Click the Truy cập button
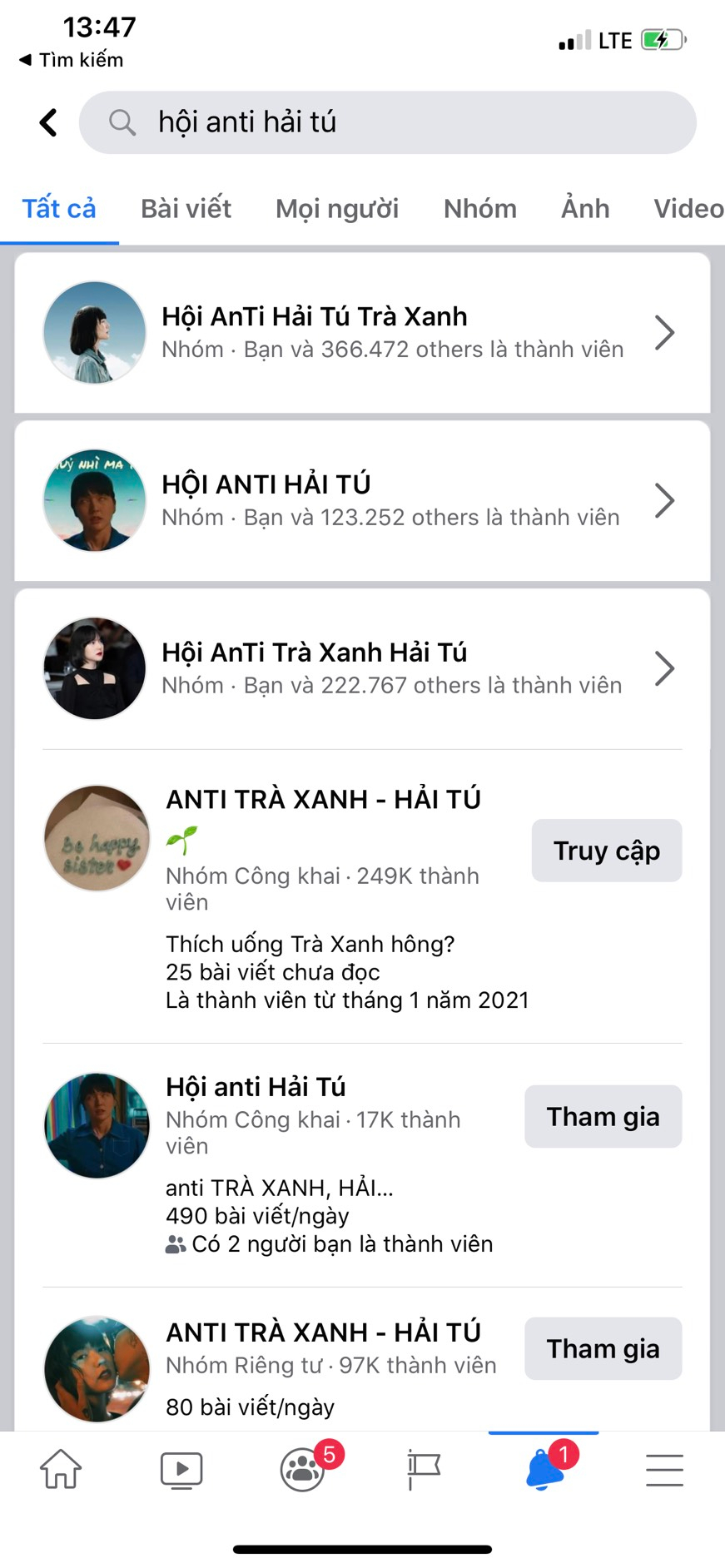 coord(606,850)
